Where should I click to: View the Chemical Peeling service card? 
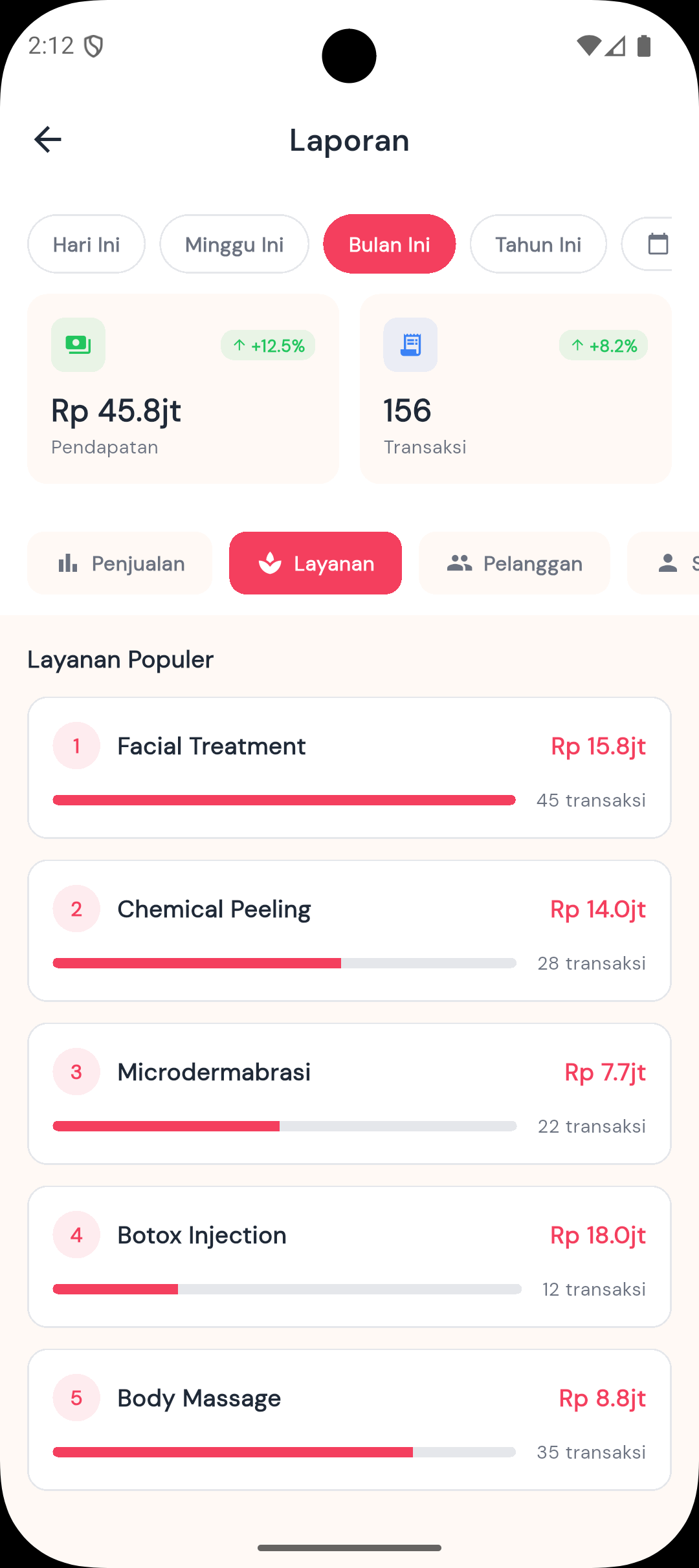click(x=349, y=931)
